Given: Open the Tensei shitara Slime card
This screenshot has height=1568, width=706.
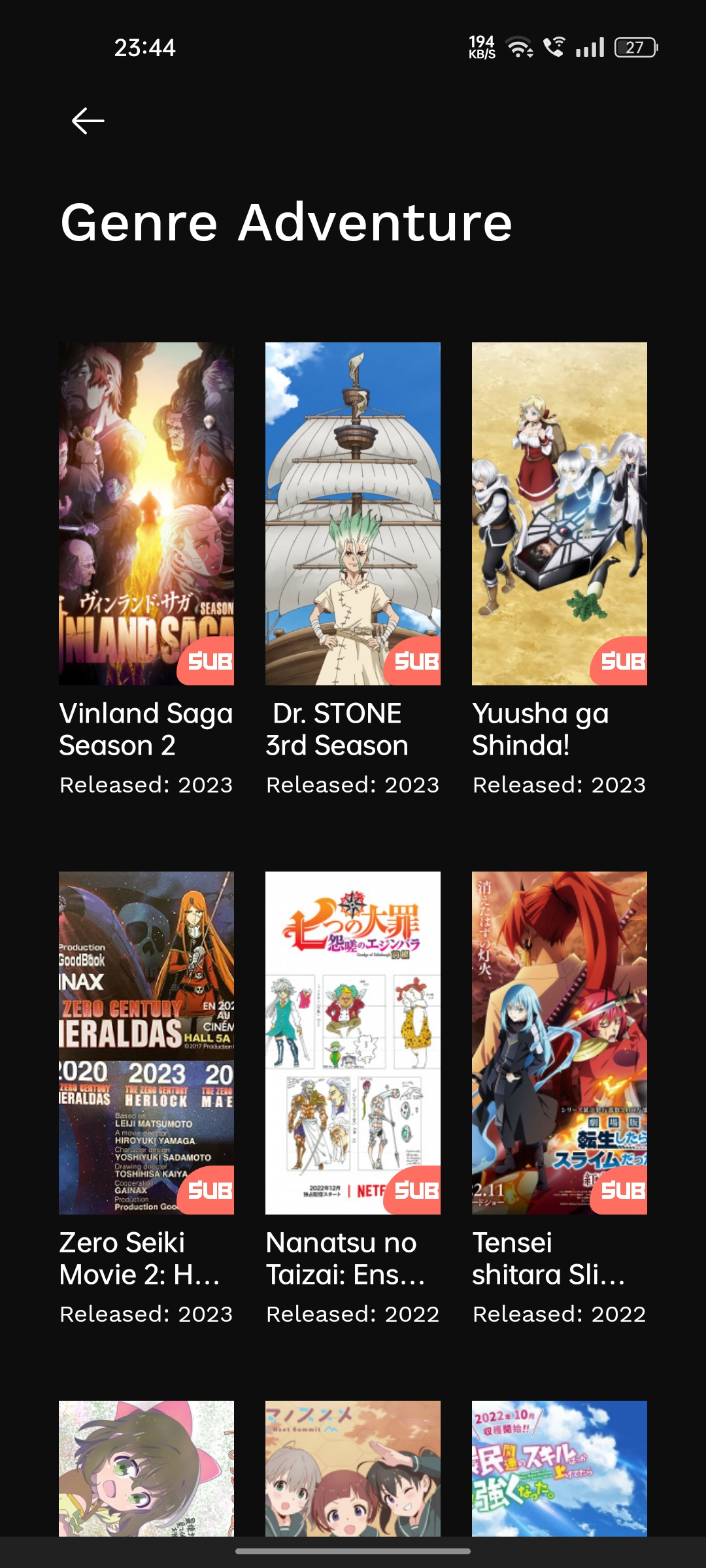Looking at the screenshot, I should coord(560,1043).
